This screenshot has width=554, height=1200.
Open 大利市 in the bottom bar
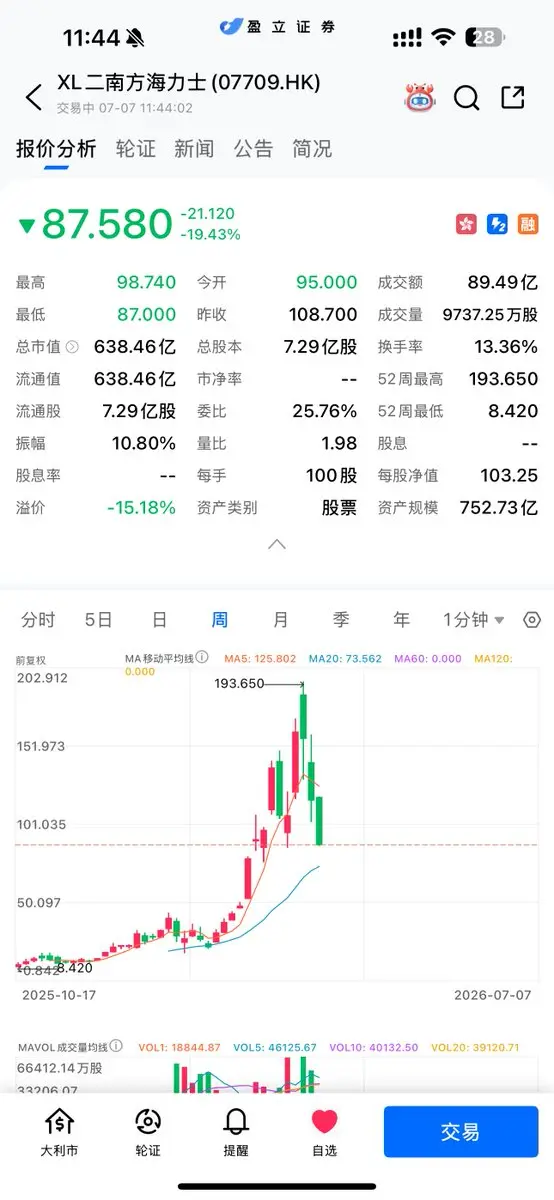click(x=60, y=1132)
